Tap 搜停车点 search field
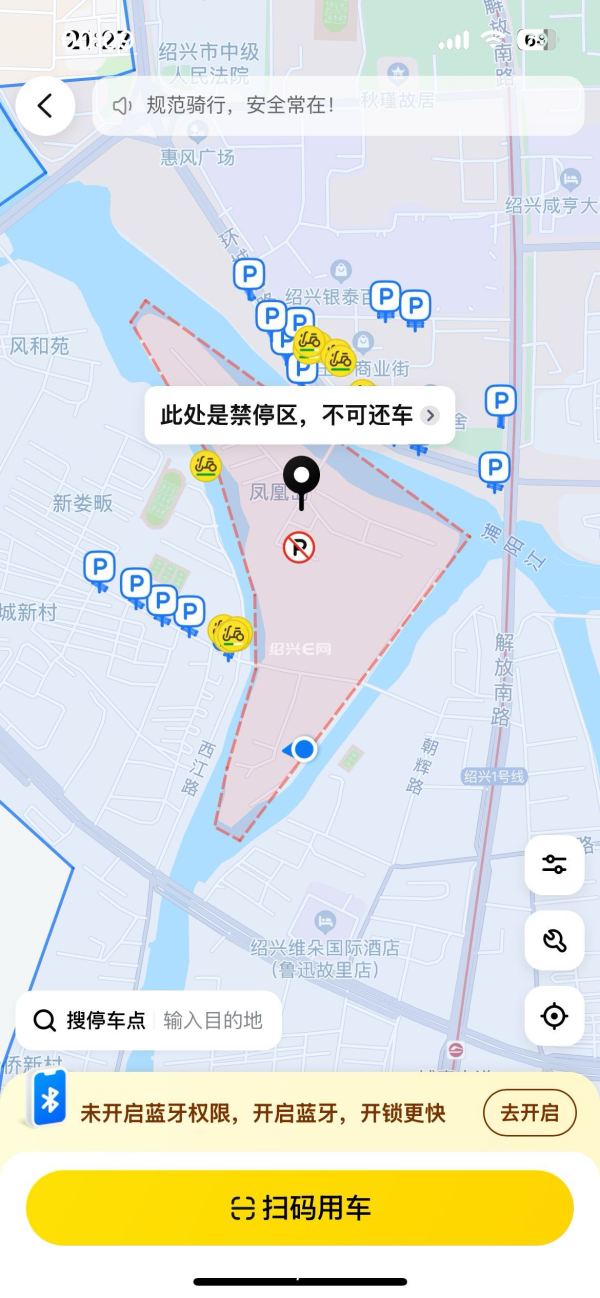Image resolution: width=600 pixels, height=1298 pixels. click(148, 1020)
